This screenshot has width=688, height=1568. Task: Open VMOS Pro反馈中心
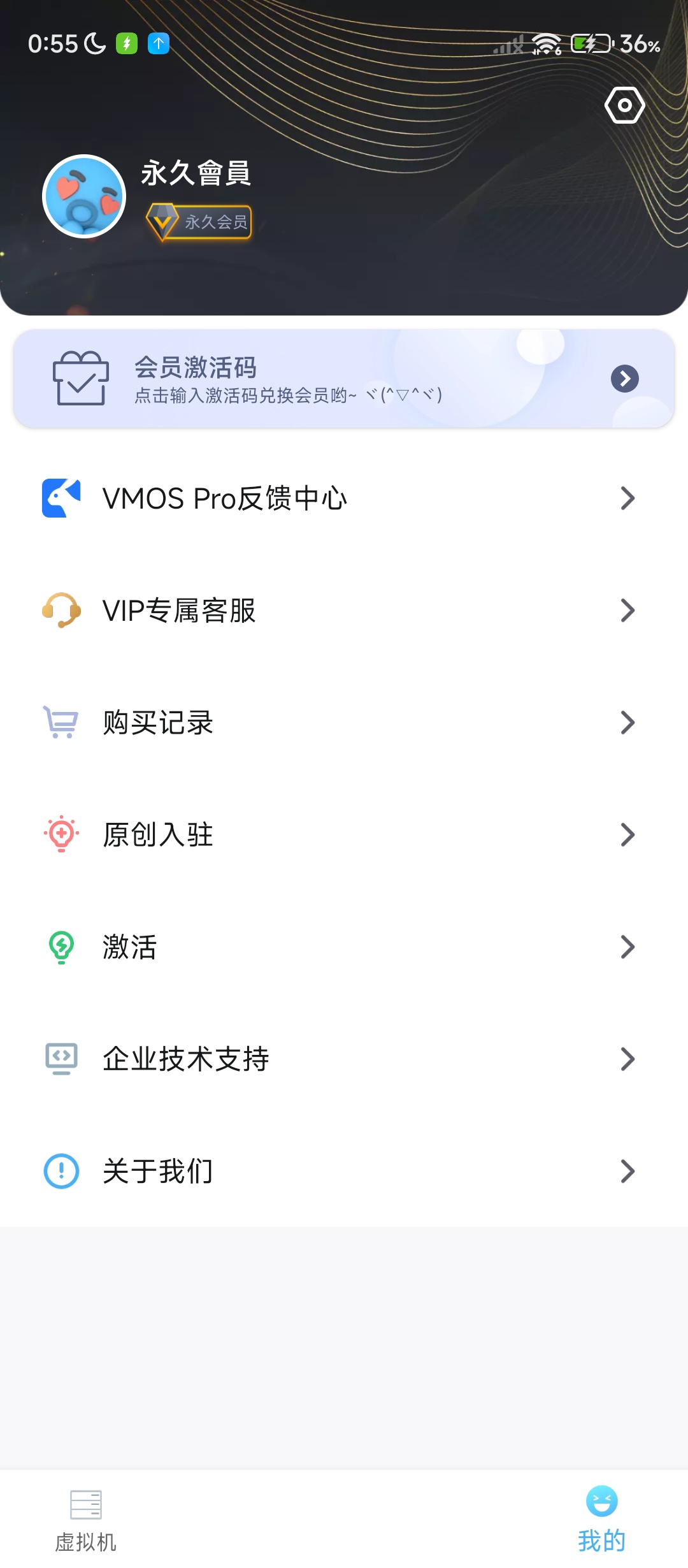[344, 498]
